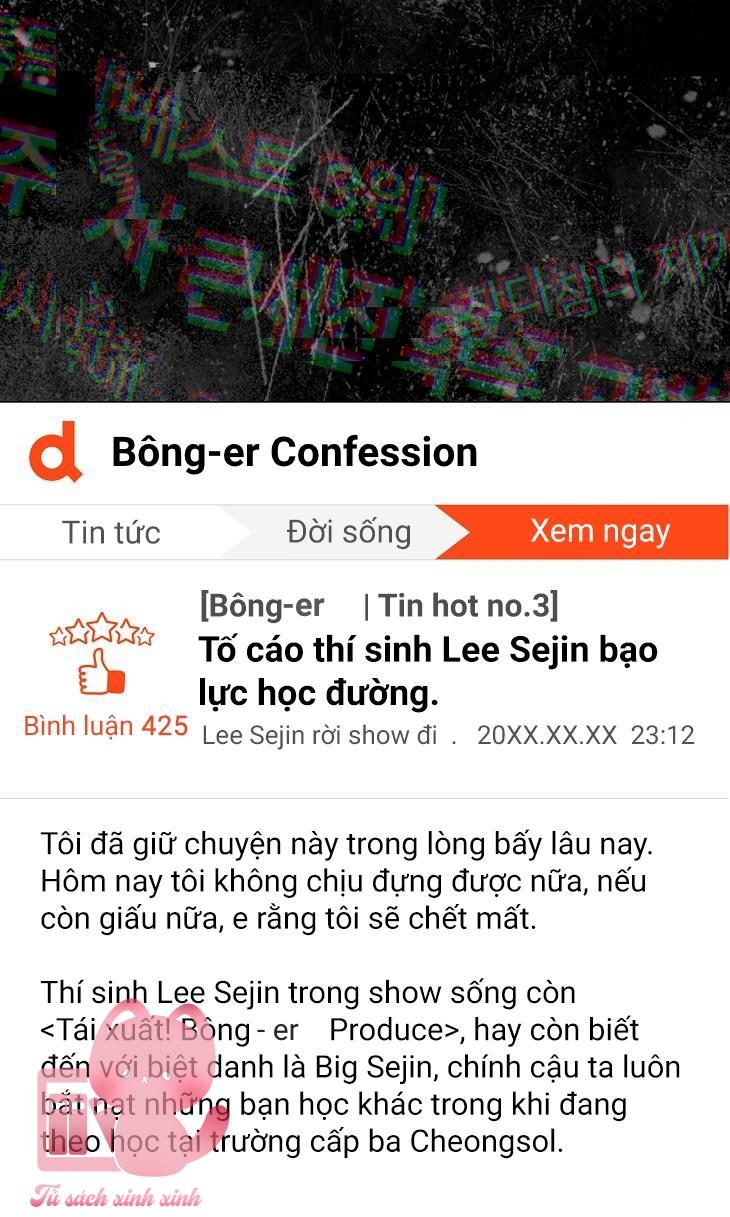The width and height of the screenshot is (730, 1217).
Task: Open Bình luận 425 comments link
Action: pos(106,726)
